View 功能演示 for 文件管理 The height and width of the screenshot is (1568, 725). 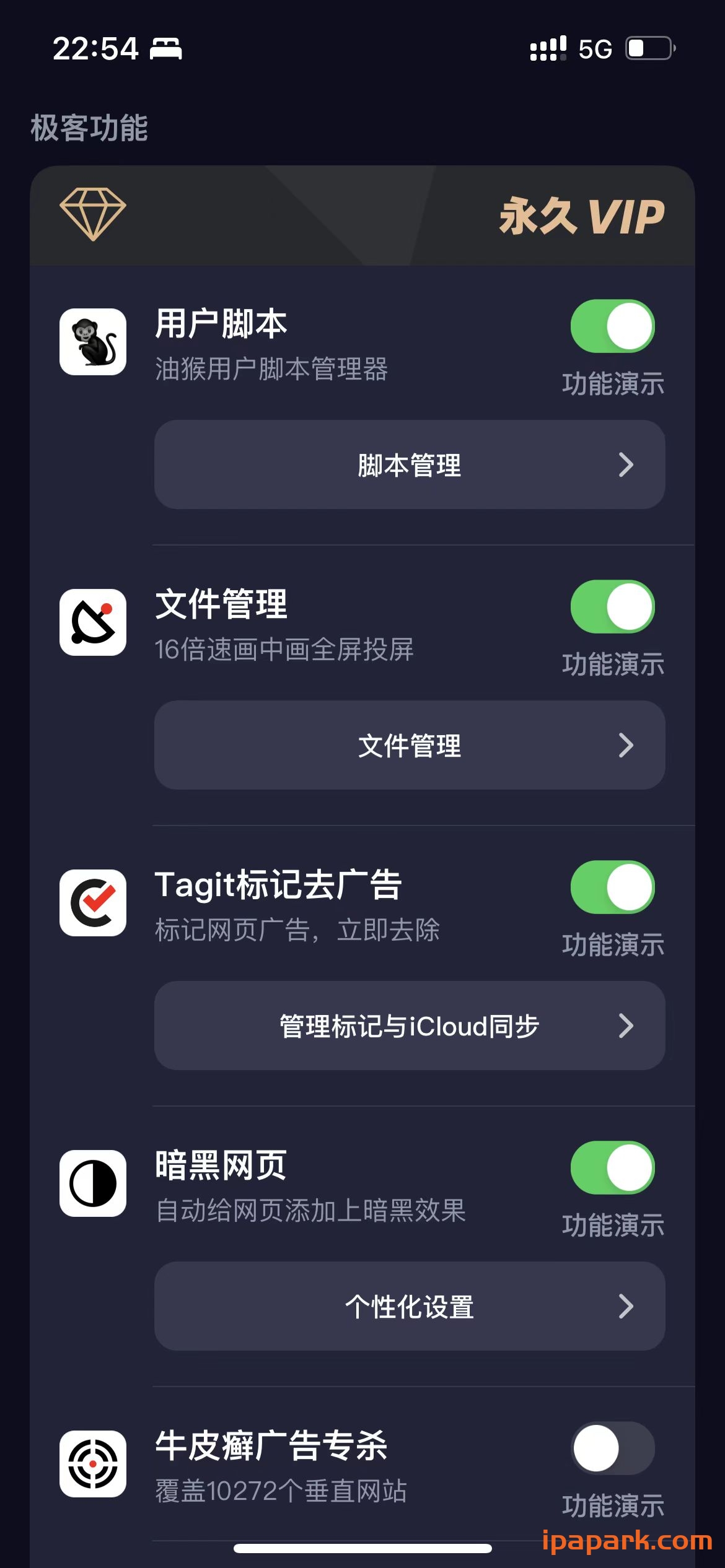(613, 664)
